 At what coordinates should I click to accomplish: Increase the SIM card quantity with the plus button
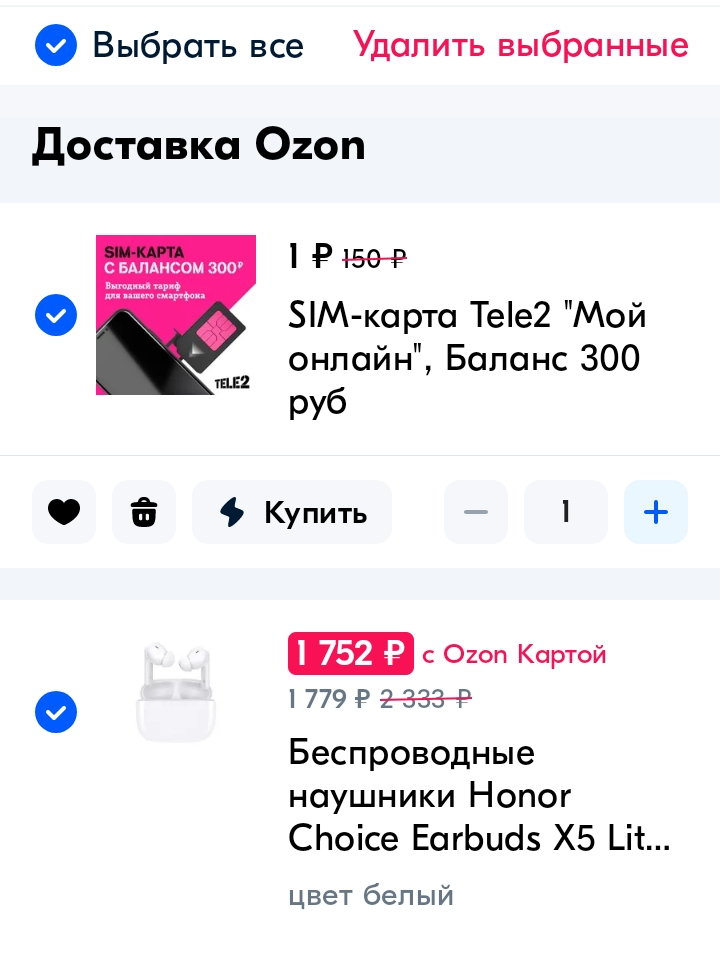[x=656, y=512]
